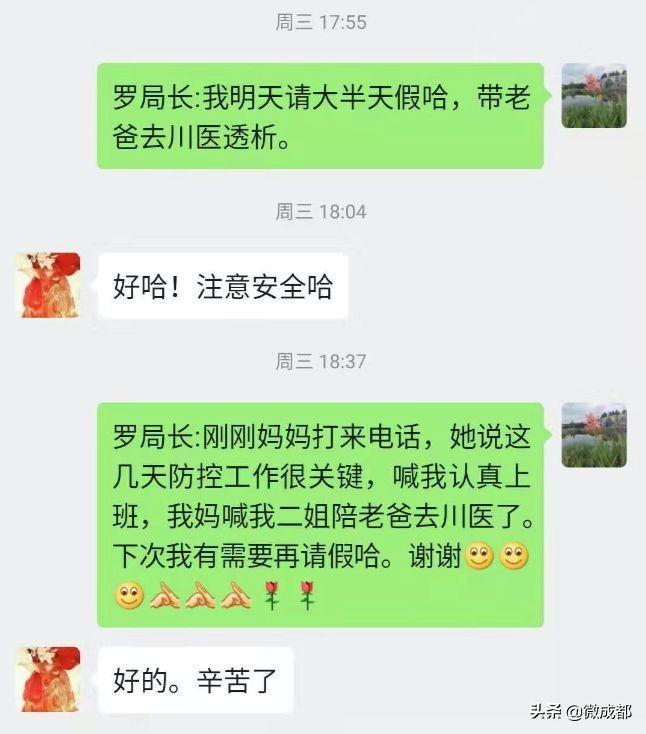
Task: Open the avatar beside the 请大半天假 message
Action: point(594,96)
